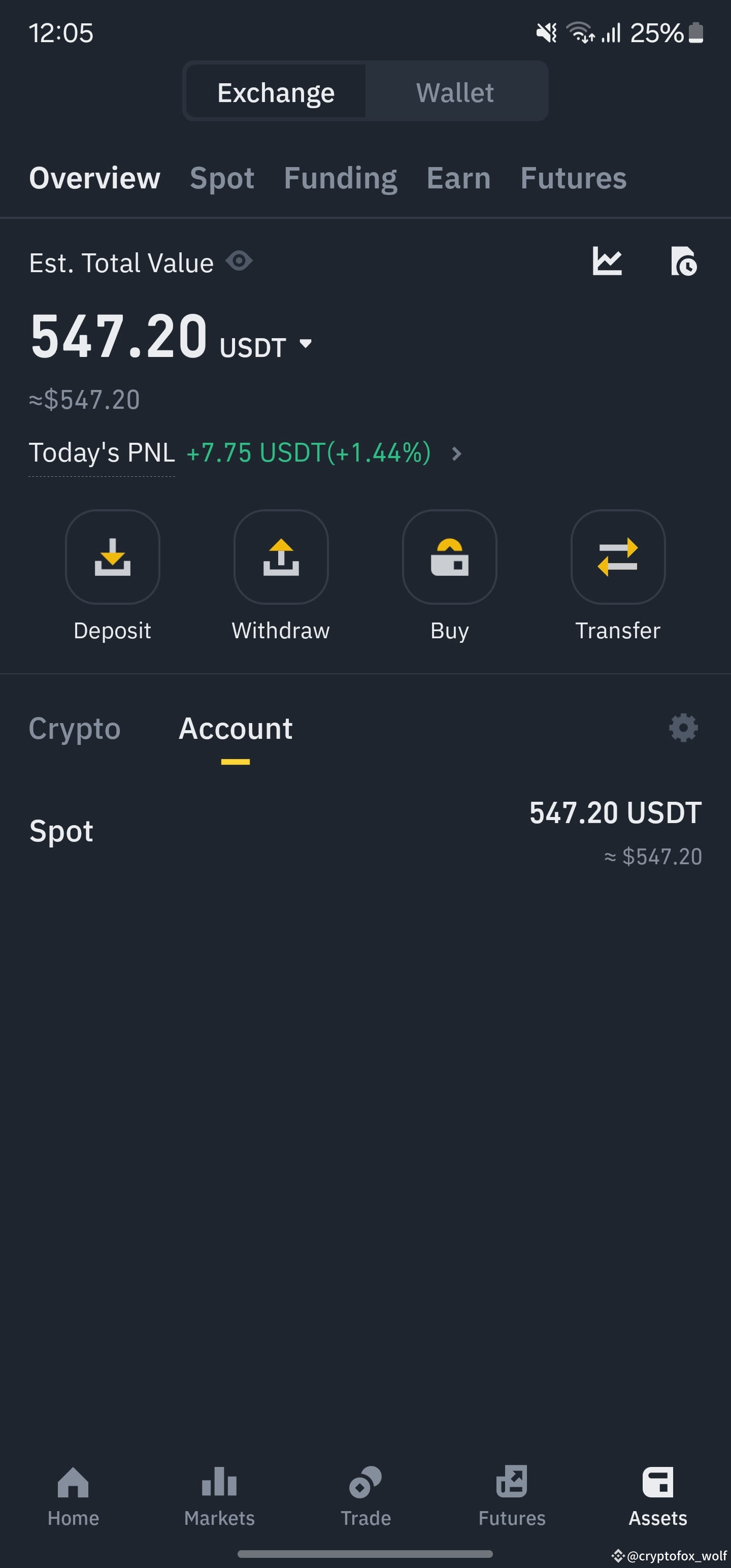The width and height of the screenshot is (731, 1568).
Task: Open the PNL analysis chart icon
Action: click(x=607, y=262)
